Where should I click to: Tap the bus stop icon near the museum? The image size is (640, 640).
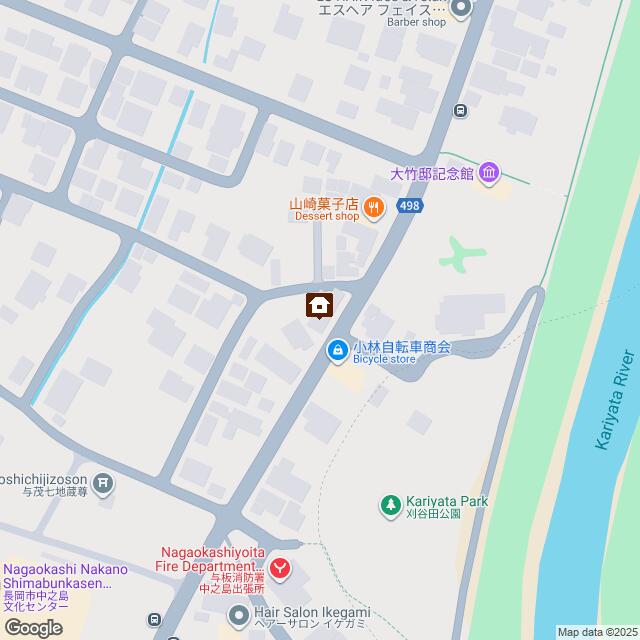coord(460,111)
